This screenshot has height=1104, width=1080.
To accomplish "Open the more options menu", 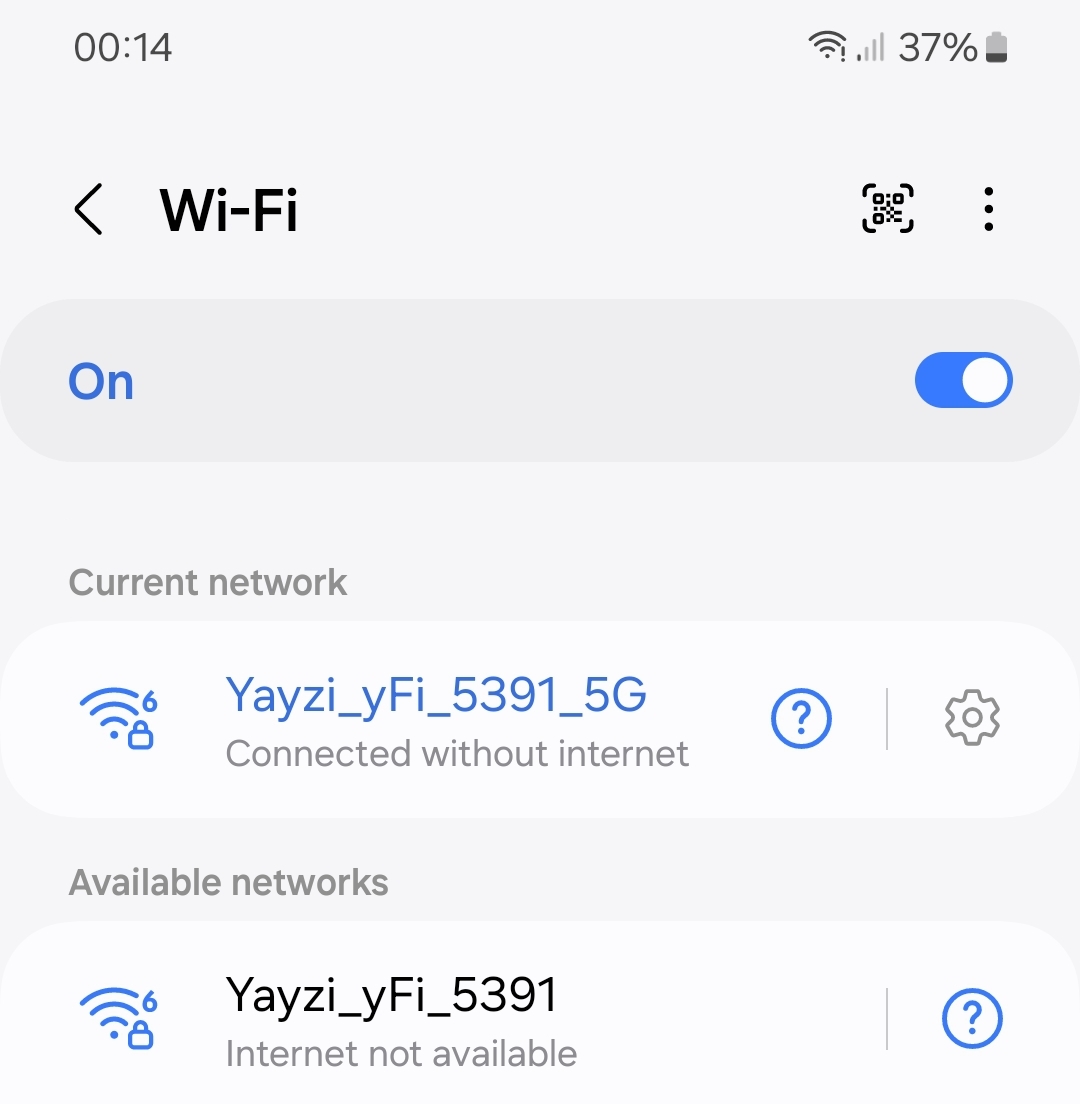I will tap(988, 210).
